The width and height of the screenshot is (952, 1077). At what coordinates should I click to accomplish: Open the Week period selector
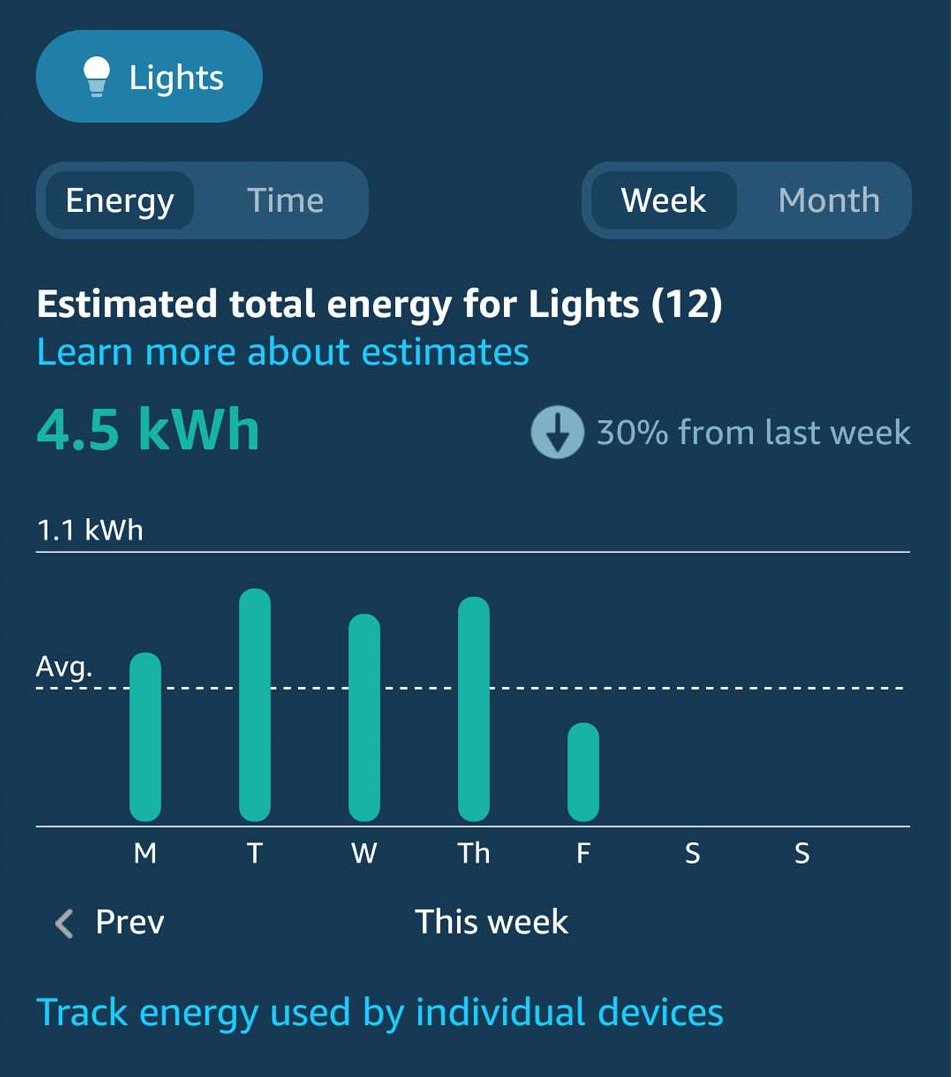coord(662,200)
